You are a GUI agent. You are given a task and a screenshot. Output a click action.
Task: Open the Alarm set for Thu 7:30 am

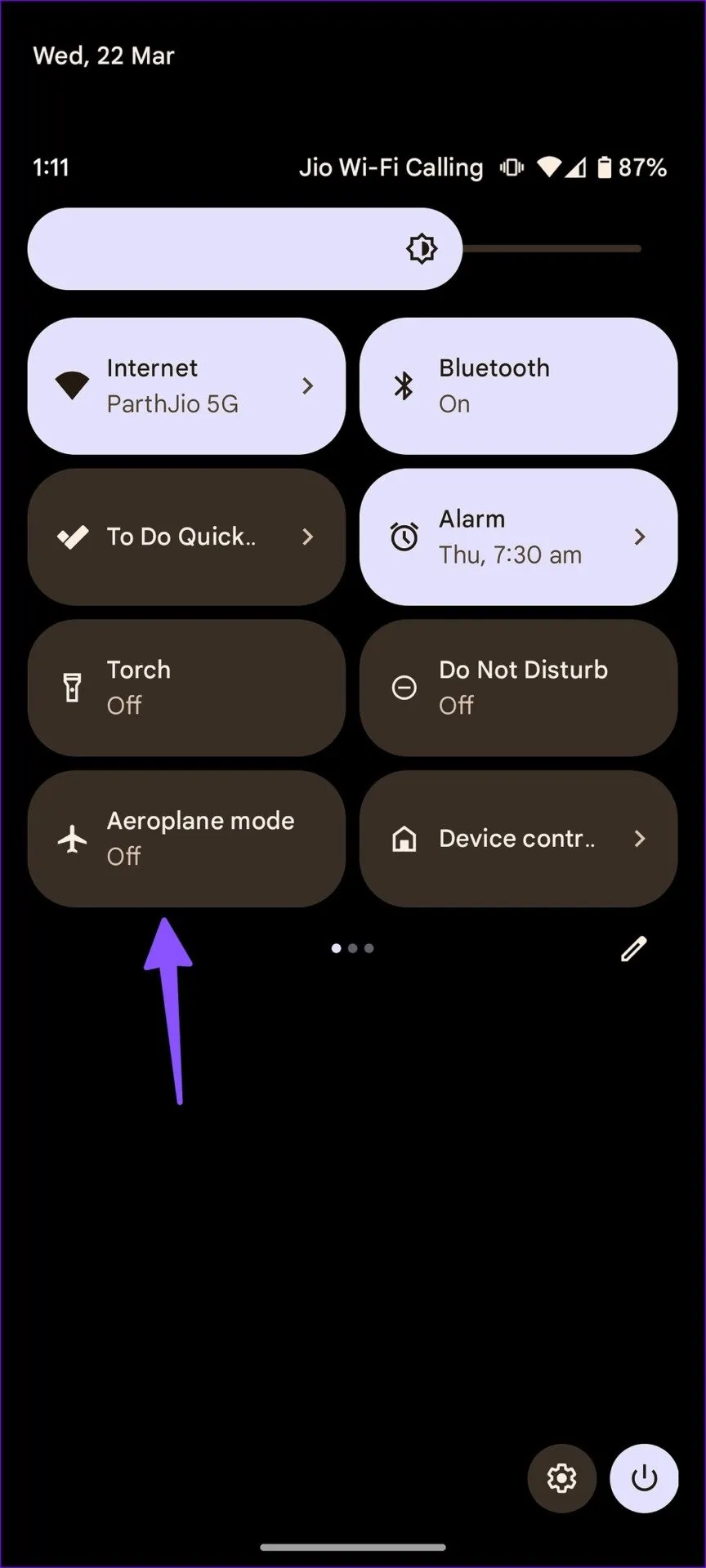[518, 537]
